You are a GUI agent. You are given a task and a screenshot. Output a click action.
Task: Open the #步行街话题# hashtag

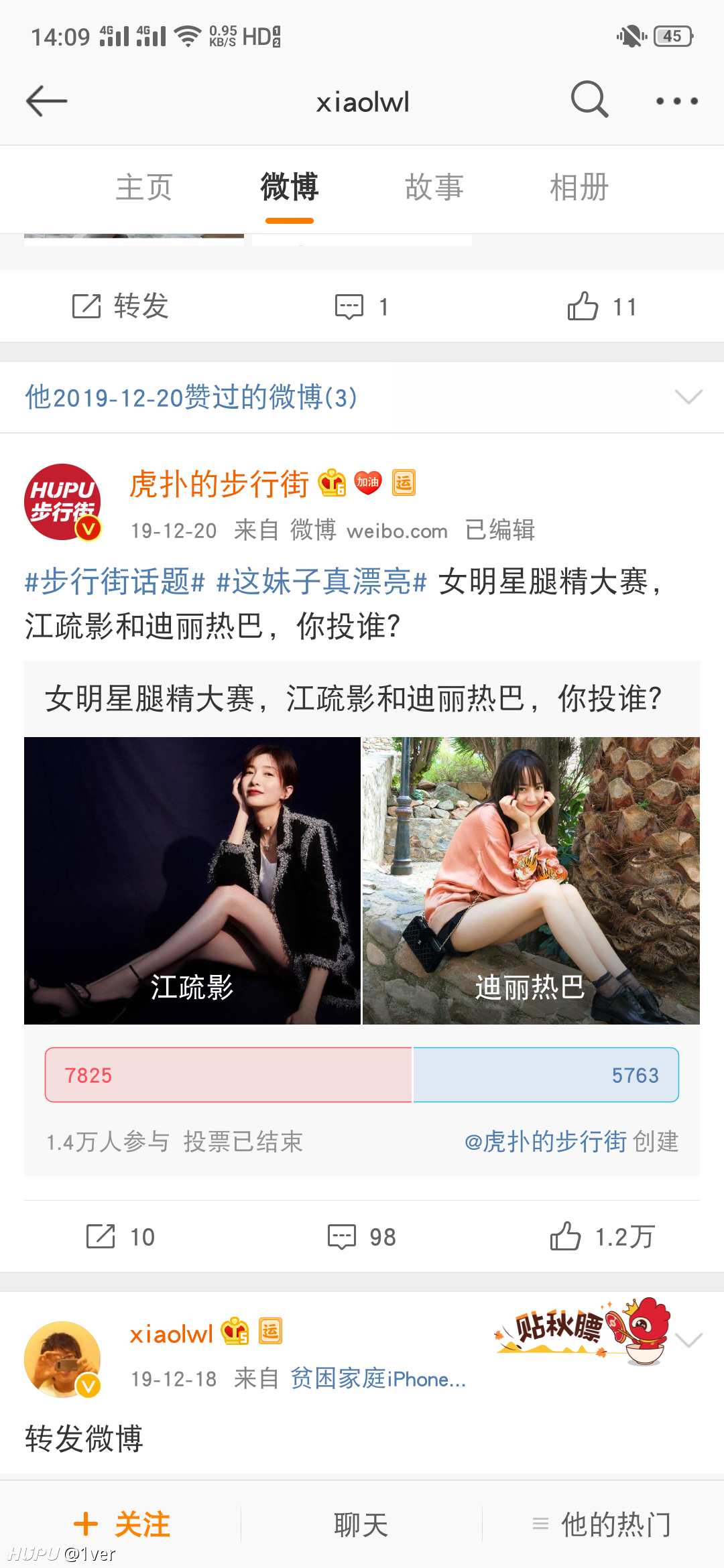click(x=115, y=581)
